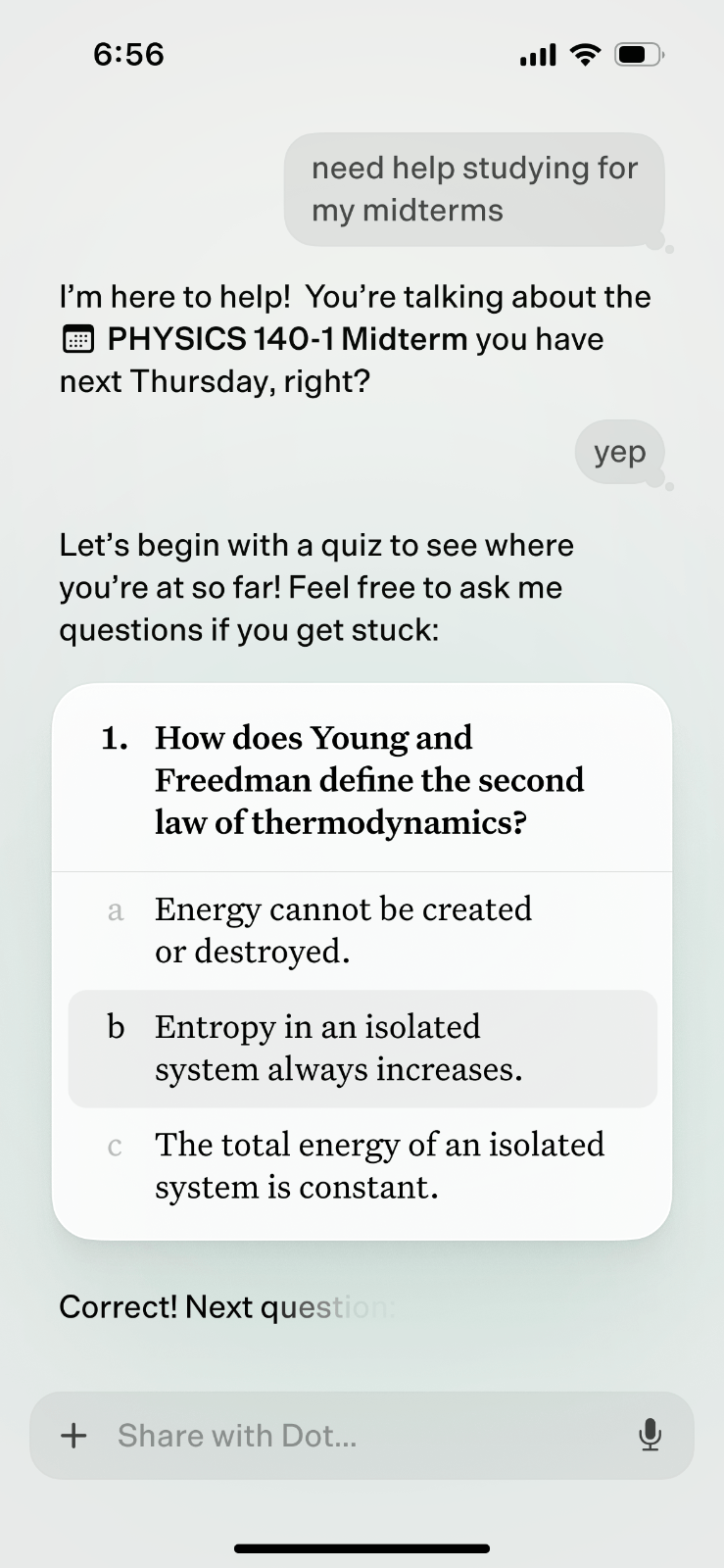
Task: Open the plus attachment menu
Action: pos(74,1436)
